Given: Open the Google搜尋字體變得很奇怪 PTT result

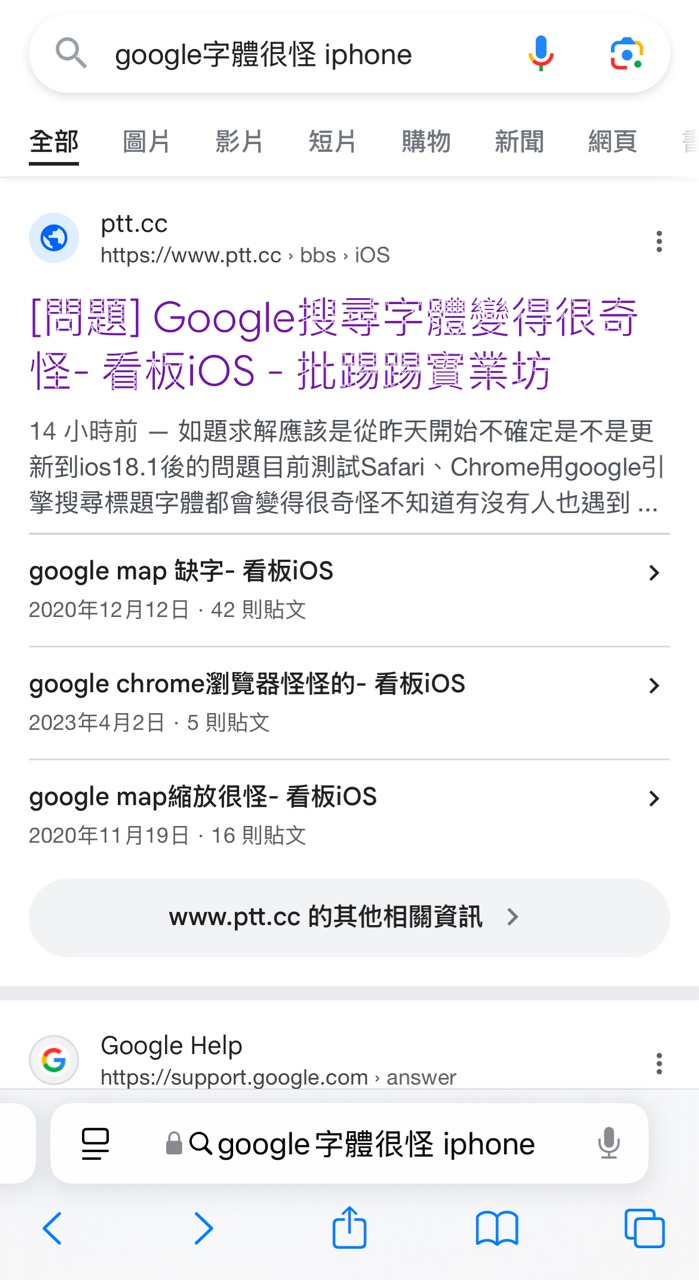Looking at the screenshot, I should (x=334, y=346).
